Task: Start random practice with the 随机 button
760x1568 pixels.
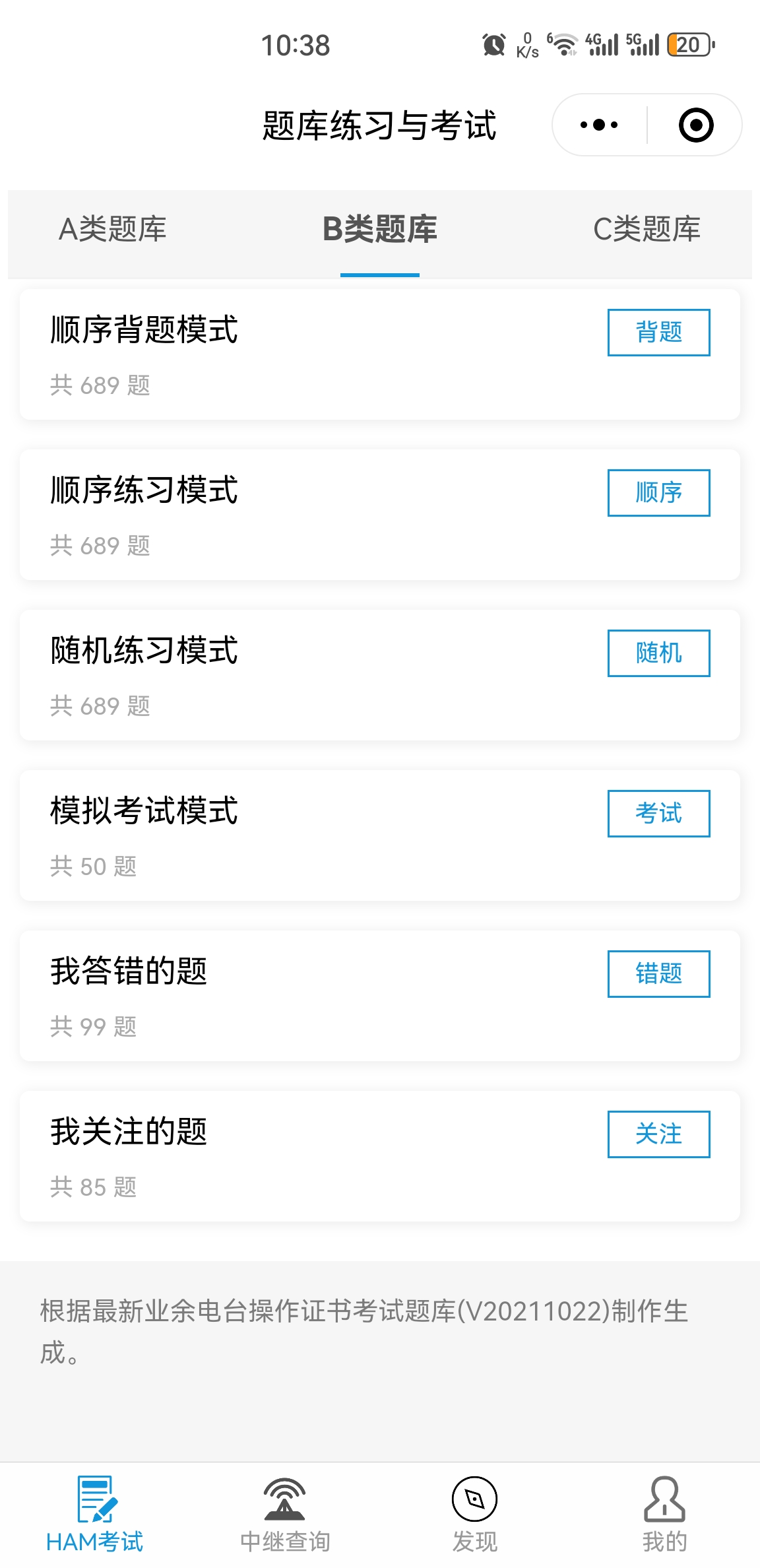Action: click(658, 653)
